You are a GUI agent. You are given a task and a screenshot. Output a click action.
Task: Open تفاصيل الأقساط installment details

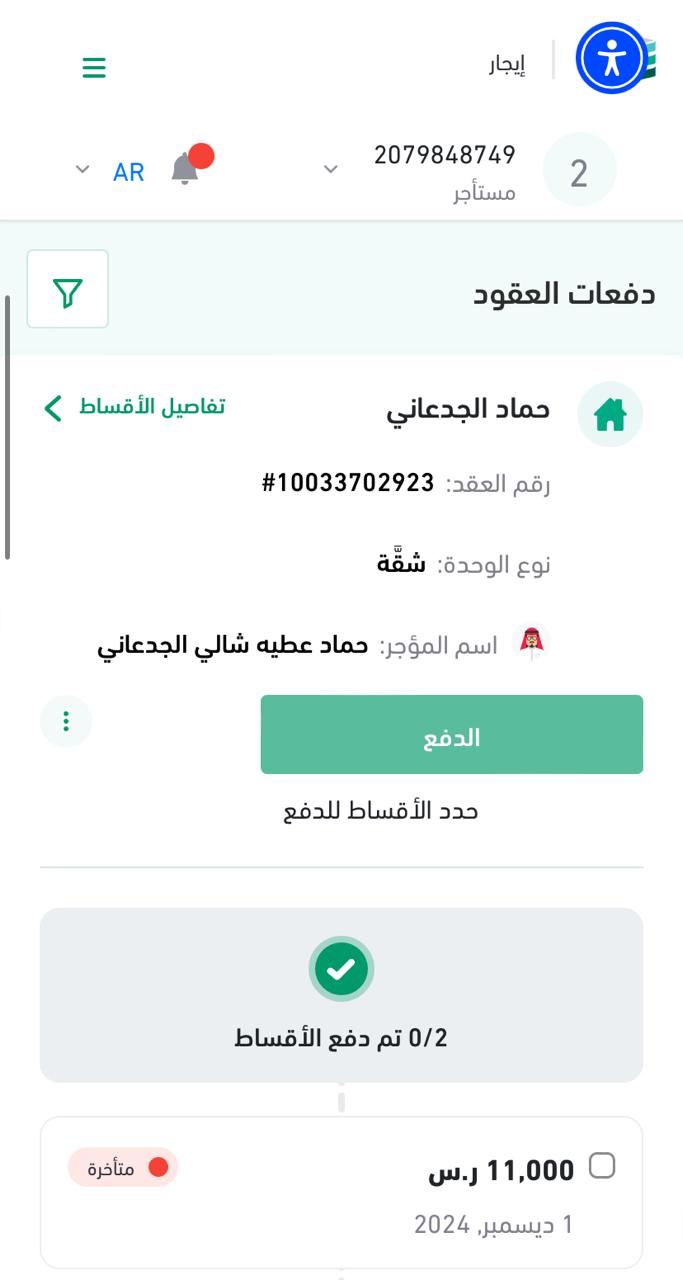pyautogui.click(x=135, y=407)
